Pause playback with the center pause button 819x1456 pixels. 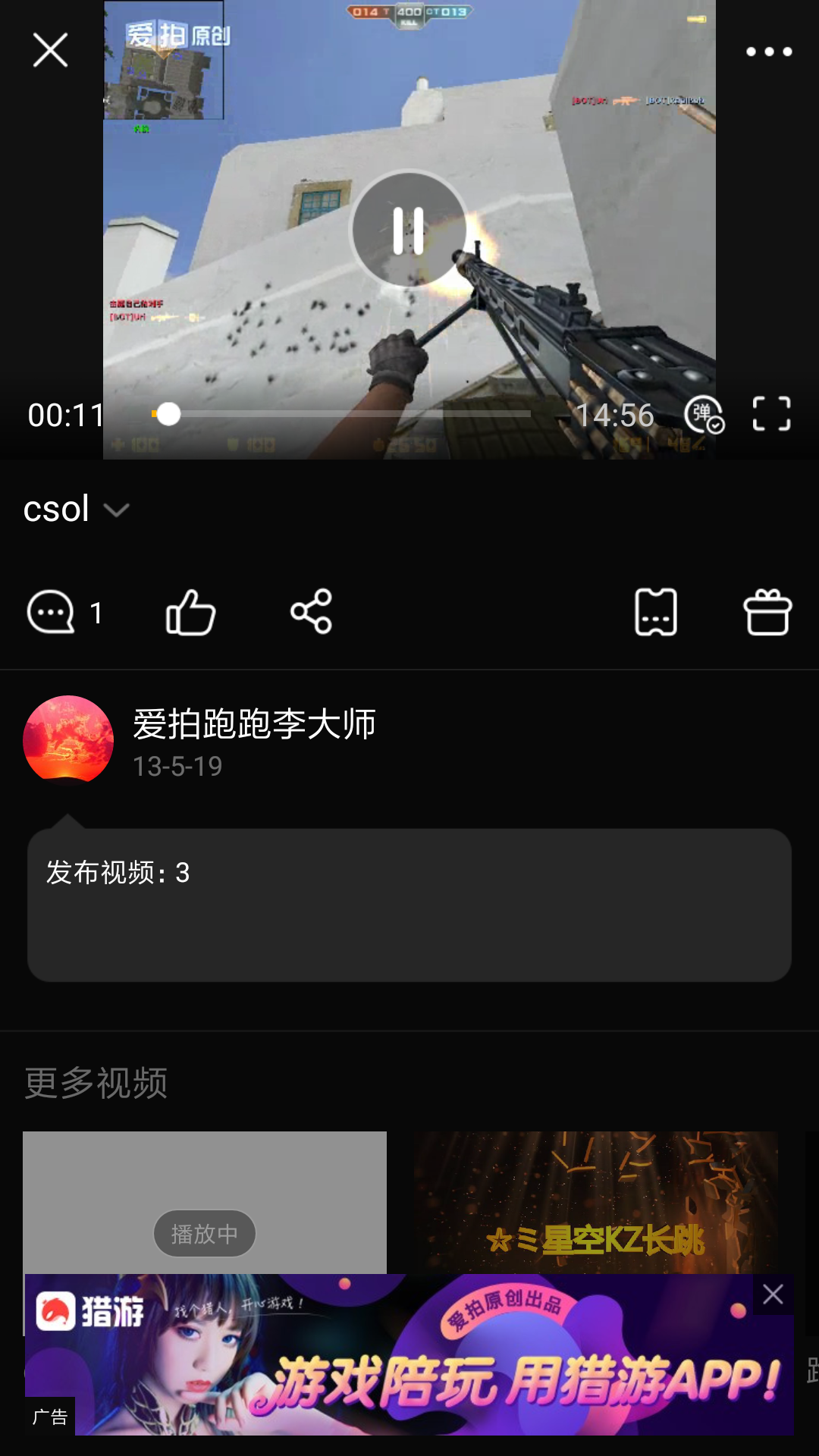point(408,231)
